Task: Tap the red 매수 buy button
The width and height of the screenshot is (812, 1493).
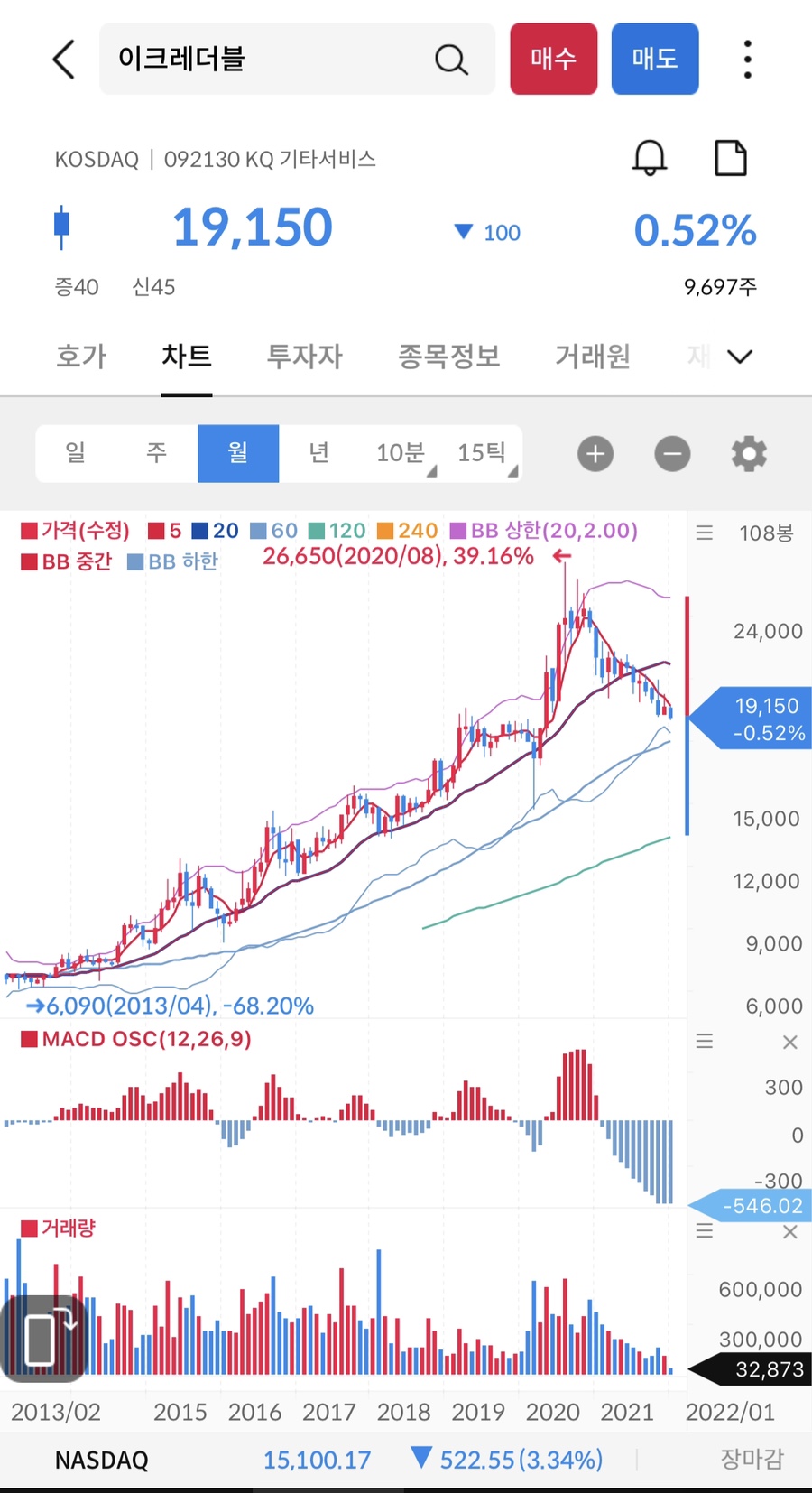Action: pyautogui.click(x=553, y=60)
